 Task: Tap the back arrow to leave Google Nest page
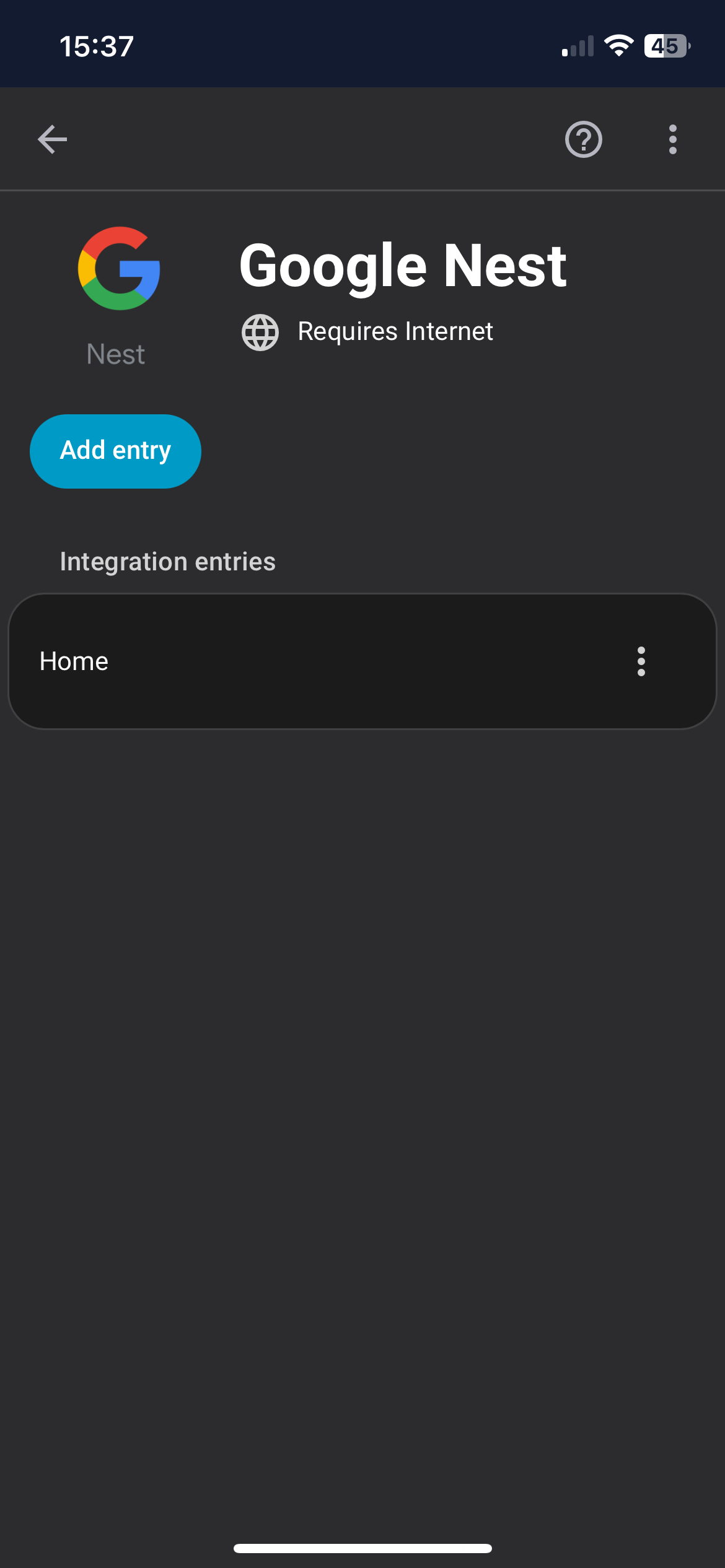pos(52,139)
